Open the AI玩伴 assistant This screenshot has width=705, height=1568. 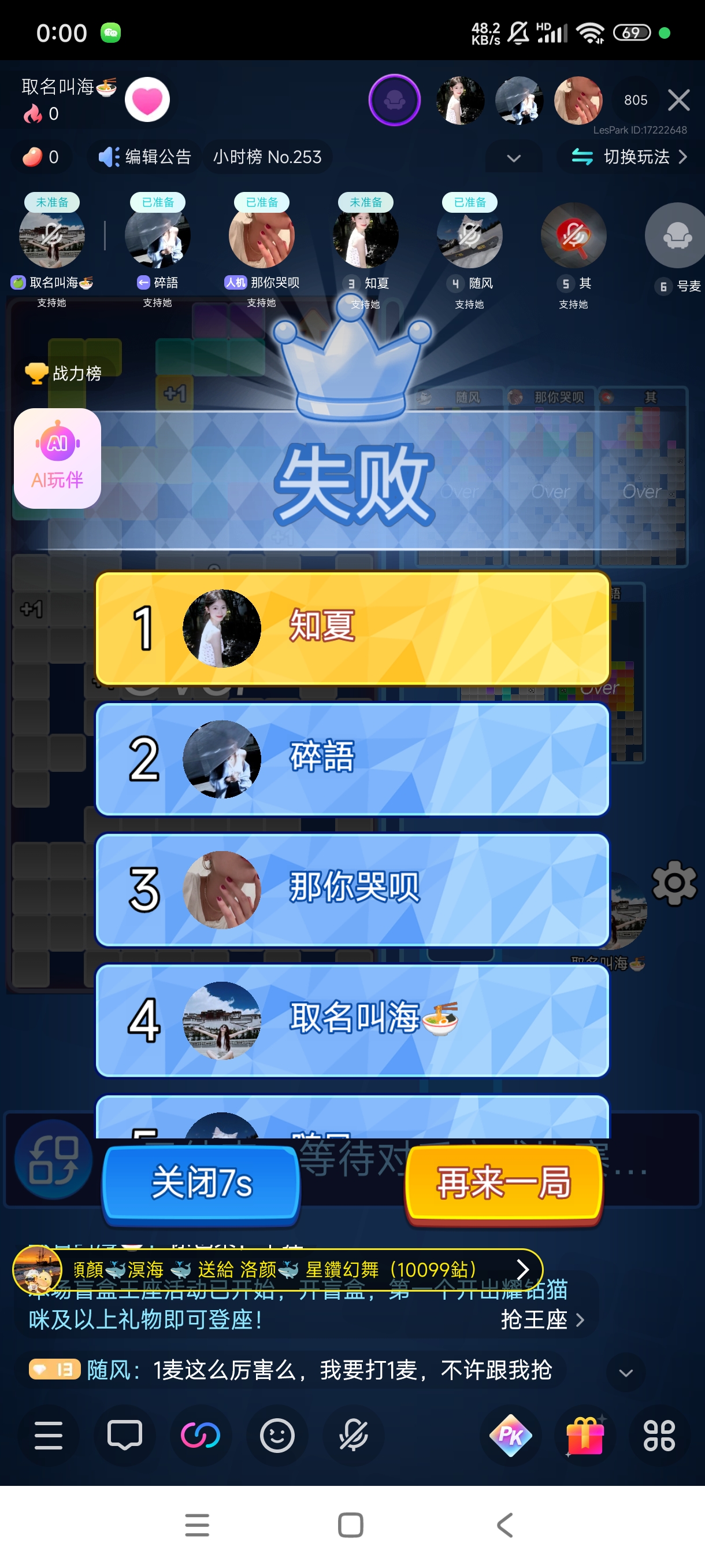coord(57,458)
